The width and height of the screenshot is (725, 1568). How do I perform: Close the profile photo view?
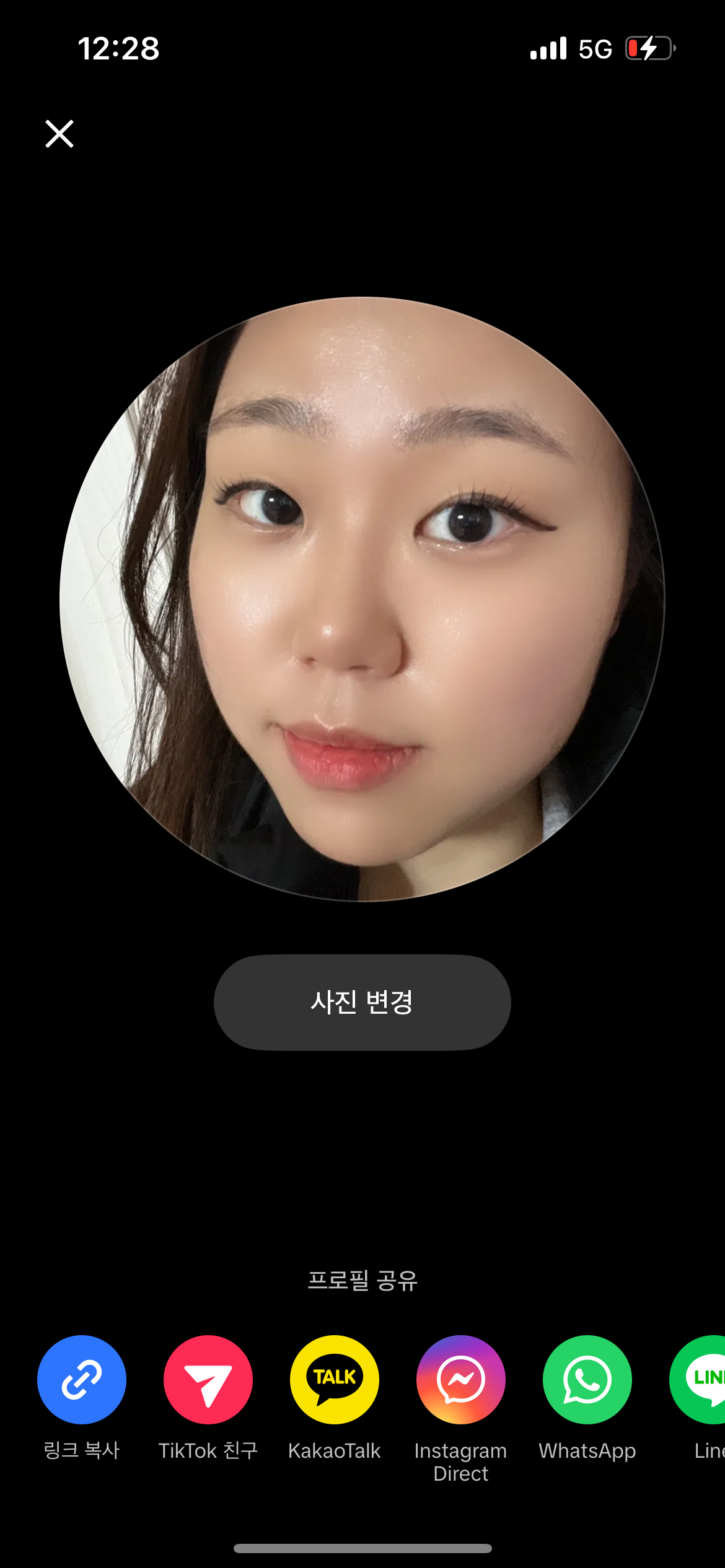59,134
